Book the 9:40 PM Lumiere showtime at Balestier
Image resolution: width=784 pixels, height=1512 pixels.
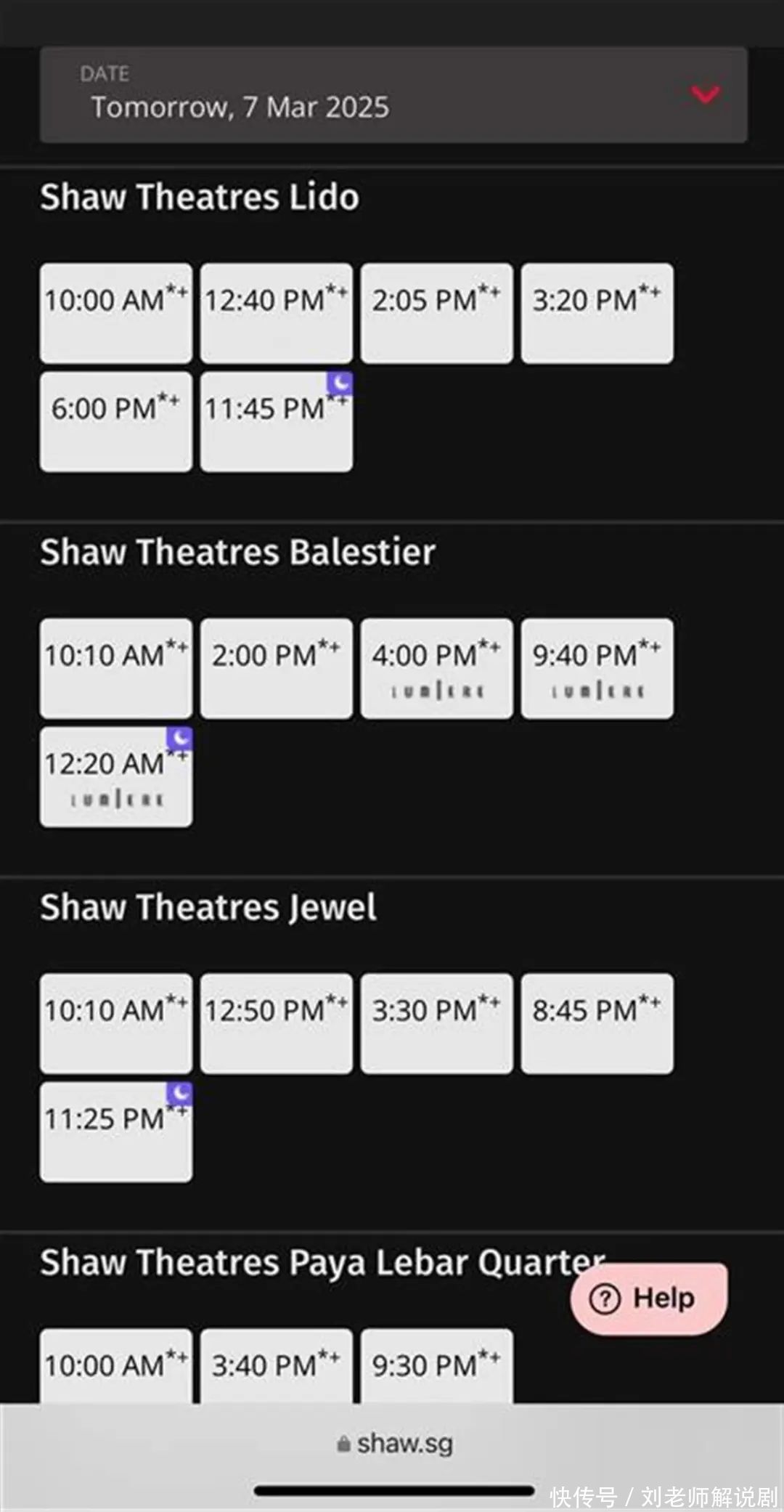tap(597, 668)
